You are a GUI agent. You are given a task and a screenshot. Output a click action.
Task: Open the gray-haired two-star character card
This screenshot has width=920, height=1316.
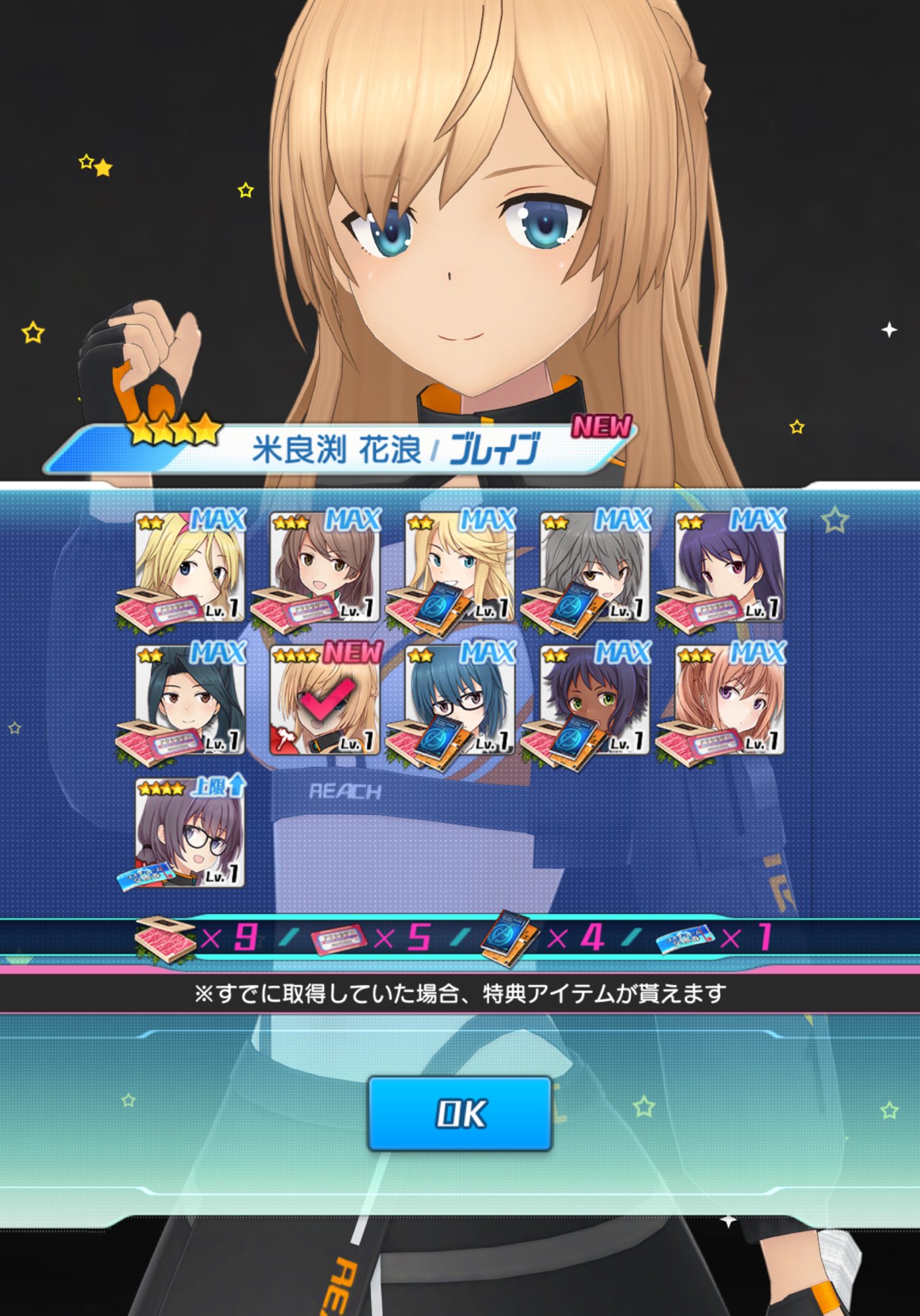(595, 566)
